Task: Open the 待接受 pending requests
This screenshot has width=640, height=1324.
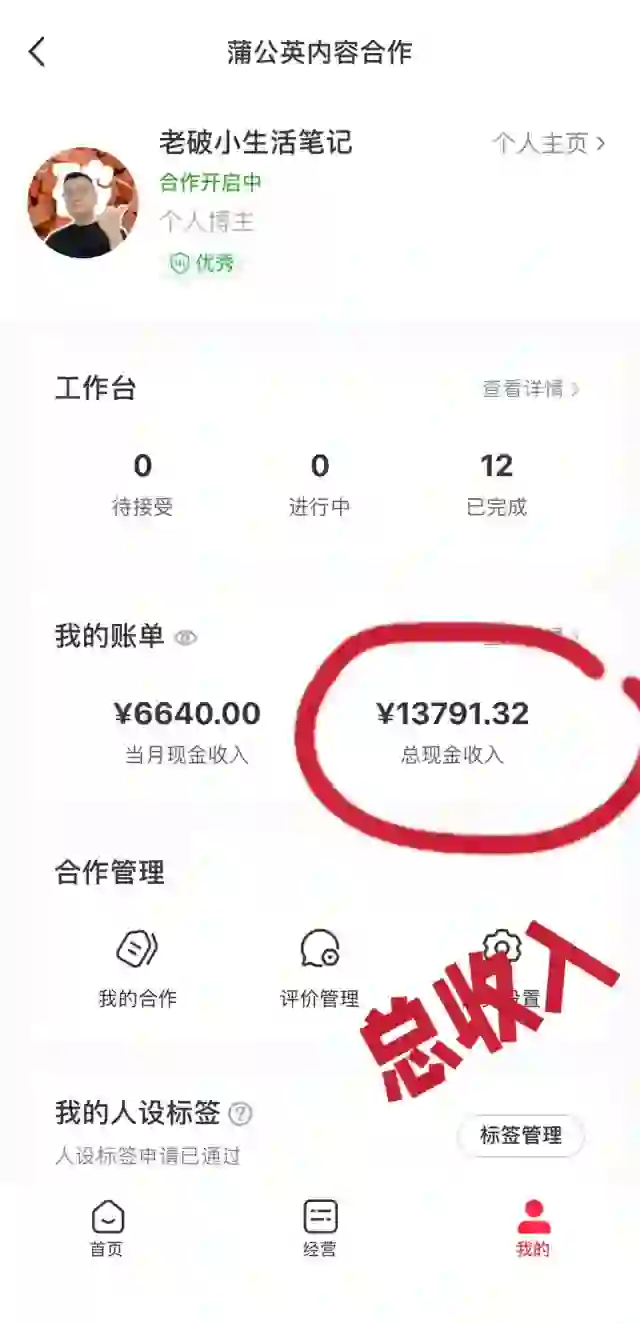Action: pos(142,484)
